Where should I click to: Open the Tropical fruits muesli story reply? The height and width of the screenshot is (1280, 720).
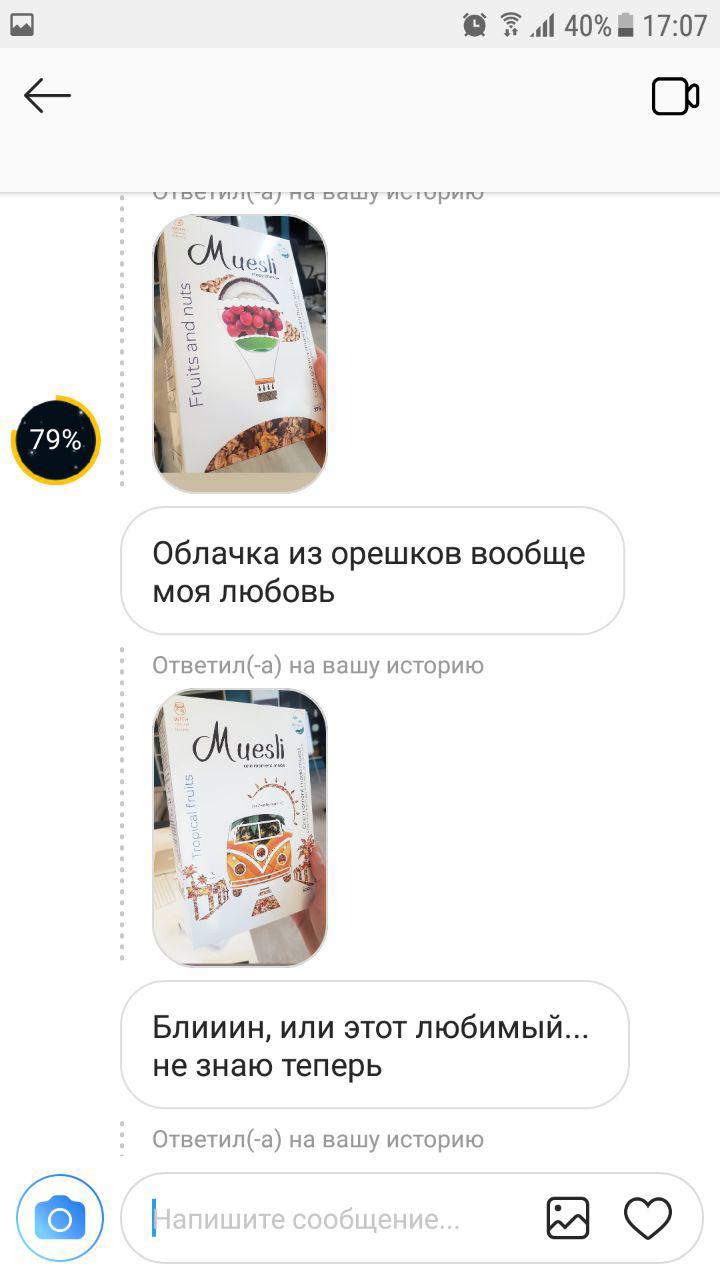pos(240,827)
